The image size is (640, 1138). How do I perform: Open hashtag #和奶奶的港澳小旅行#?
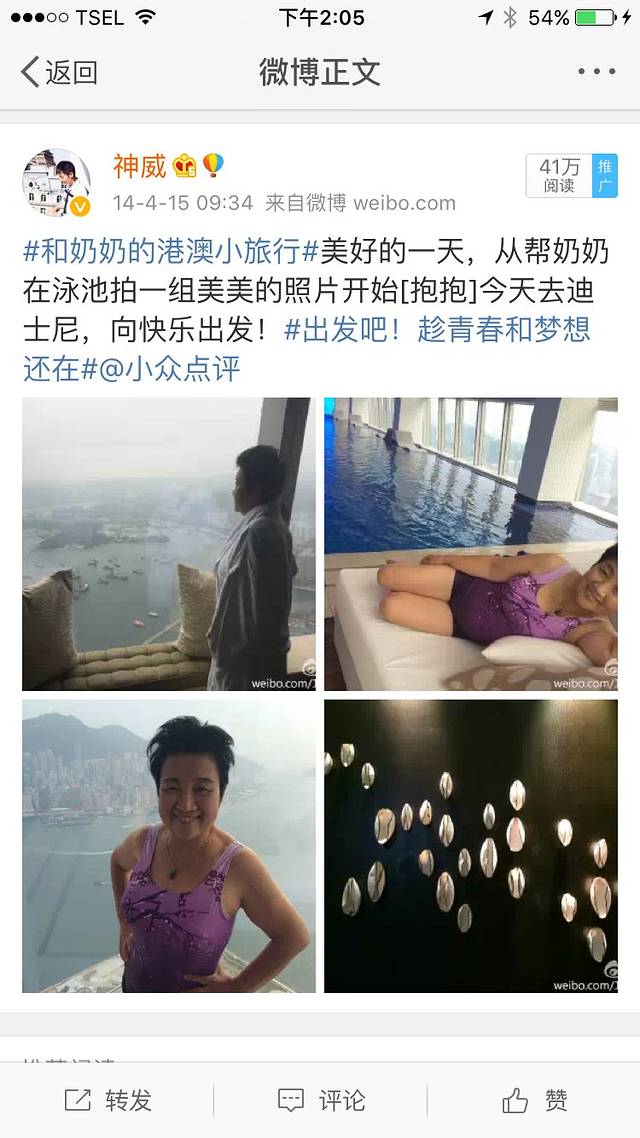[170, 251]
